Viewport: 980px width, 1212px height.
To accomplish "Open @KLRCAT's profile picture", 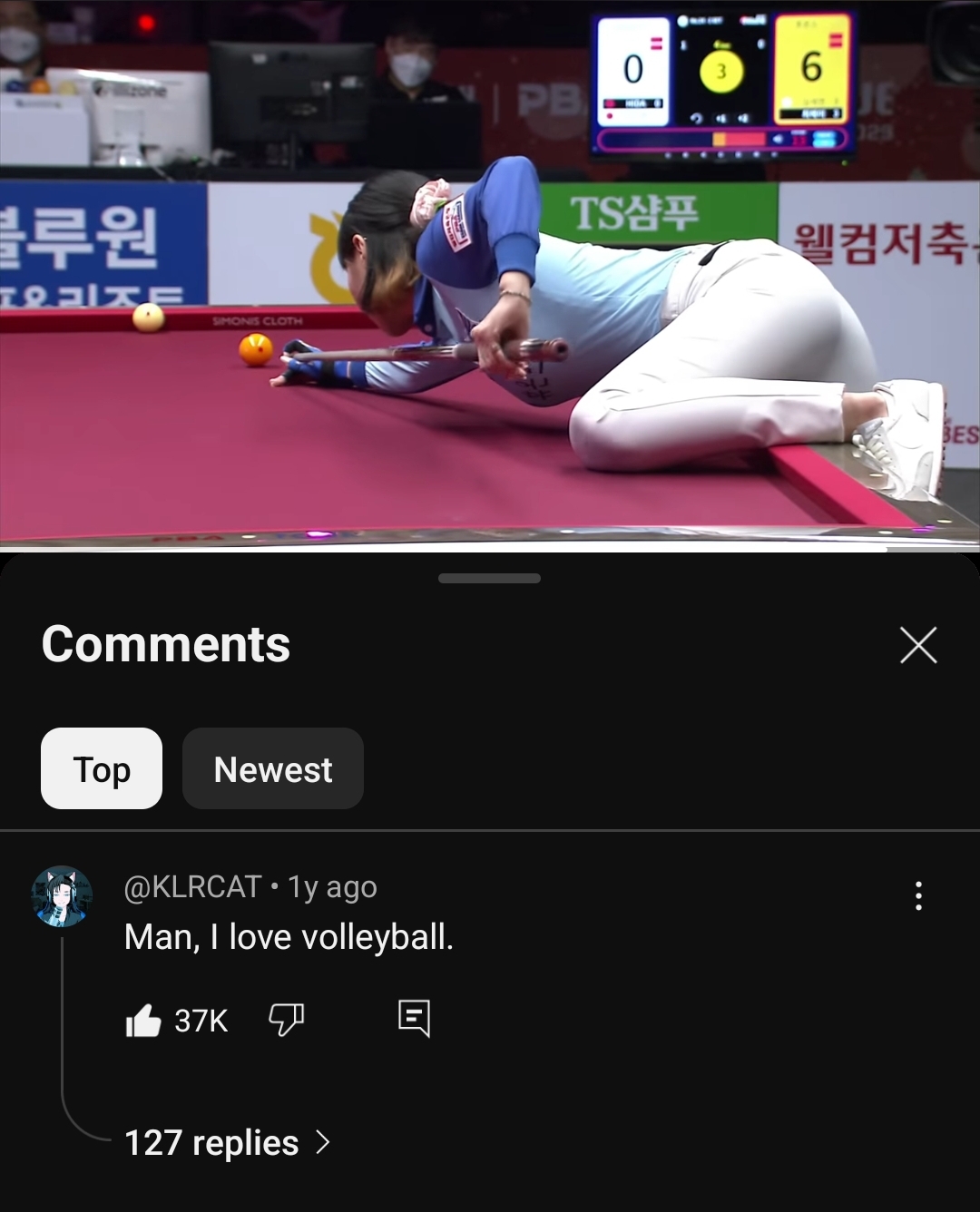I will pyautogui.click(x=63, y=896).
